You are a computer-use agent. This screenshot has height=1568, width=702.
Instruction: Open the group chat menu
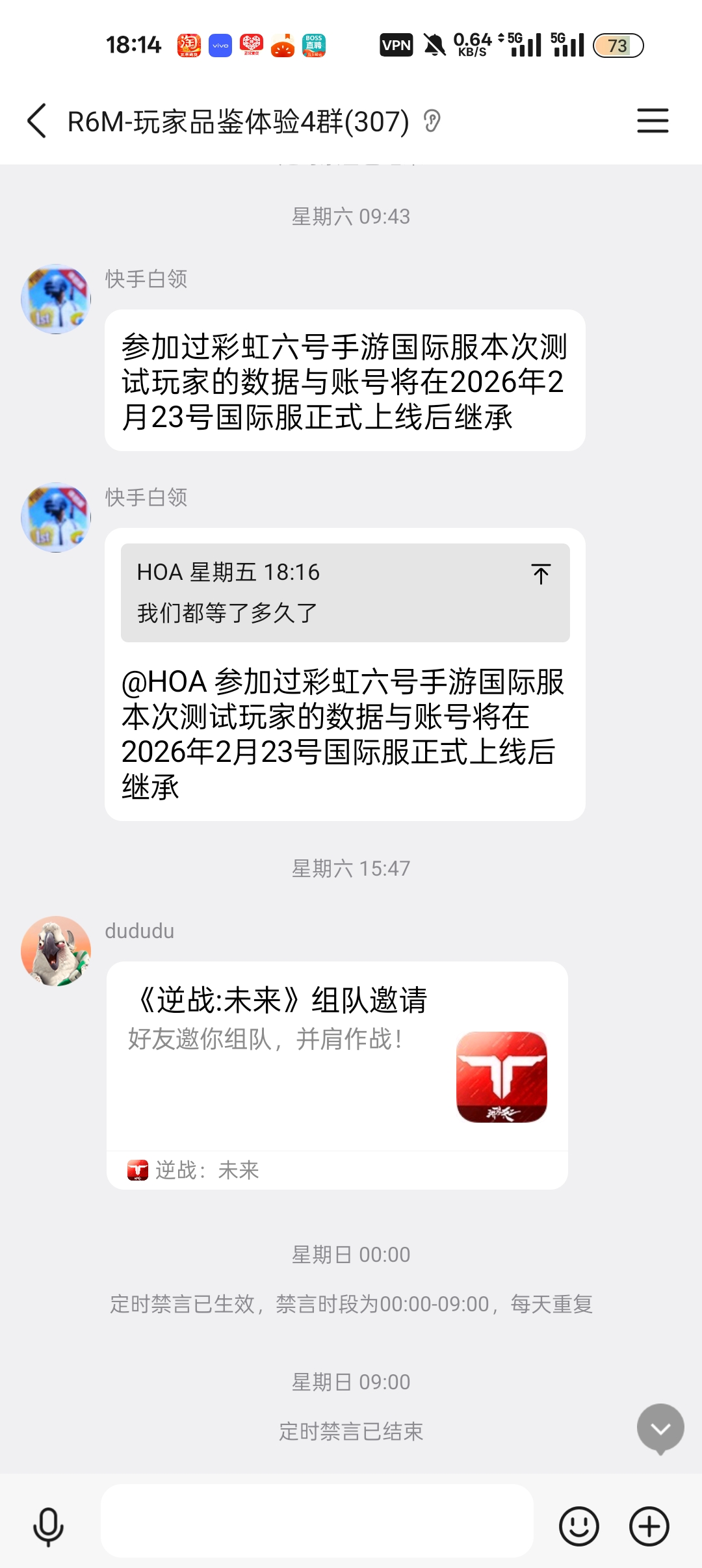tap(652, 121)
